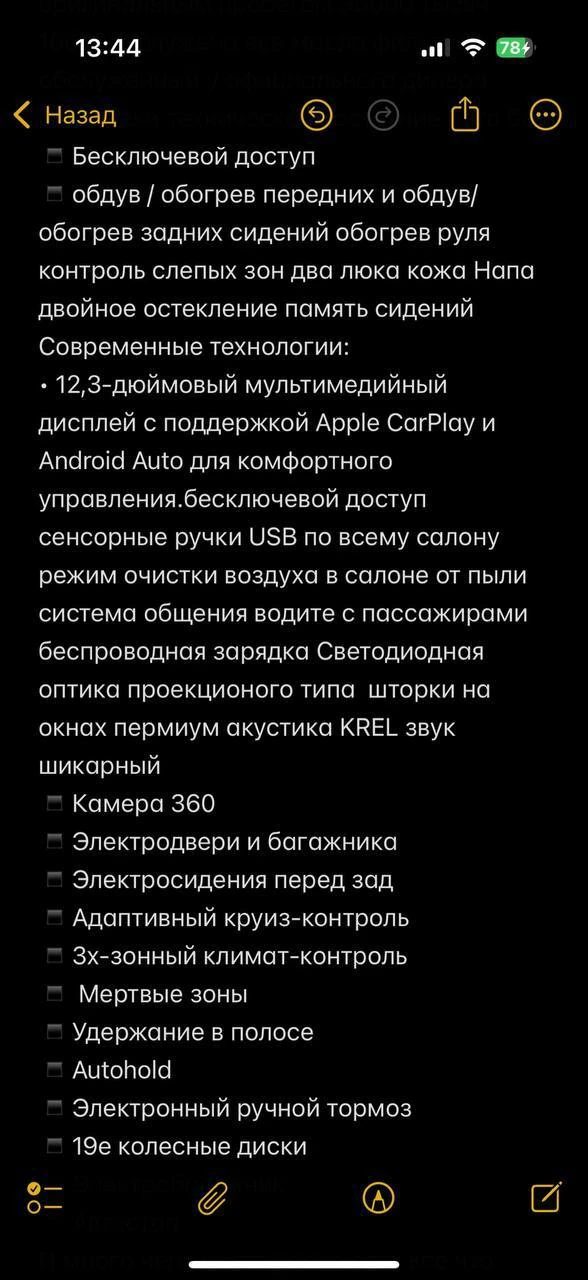This screenshot has width=588, height=1280.
Task: Open the more options ellipsis menu
Action: [x=546, y=115]
